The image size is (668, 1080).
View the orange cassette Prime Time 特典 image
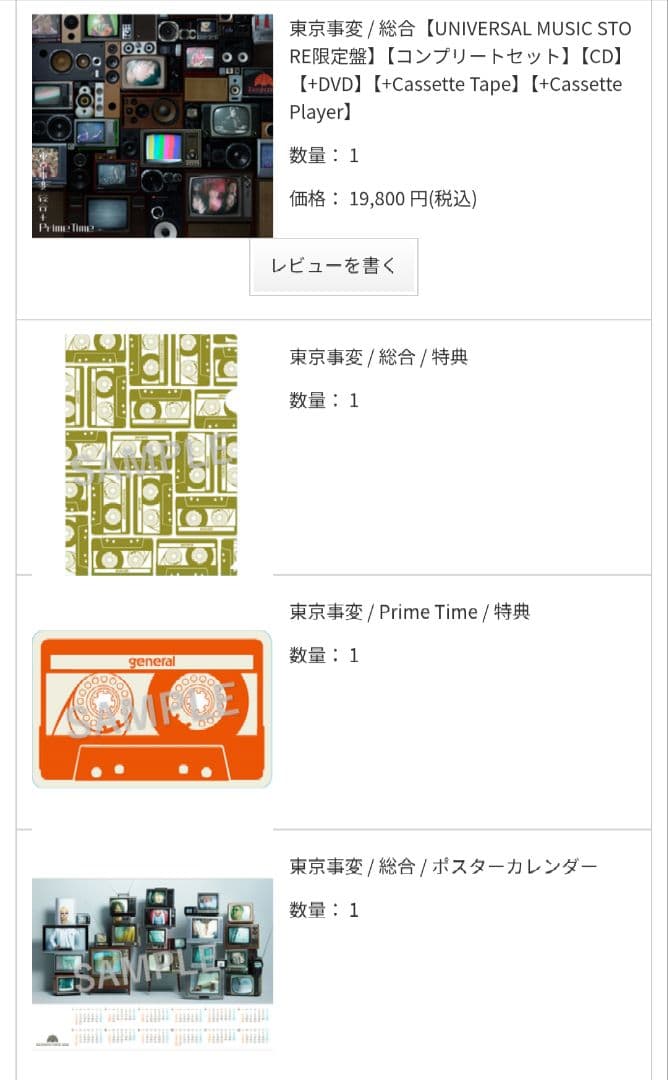(152, 709)
